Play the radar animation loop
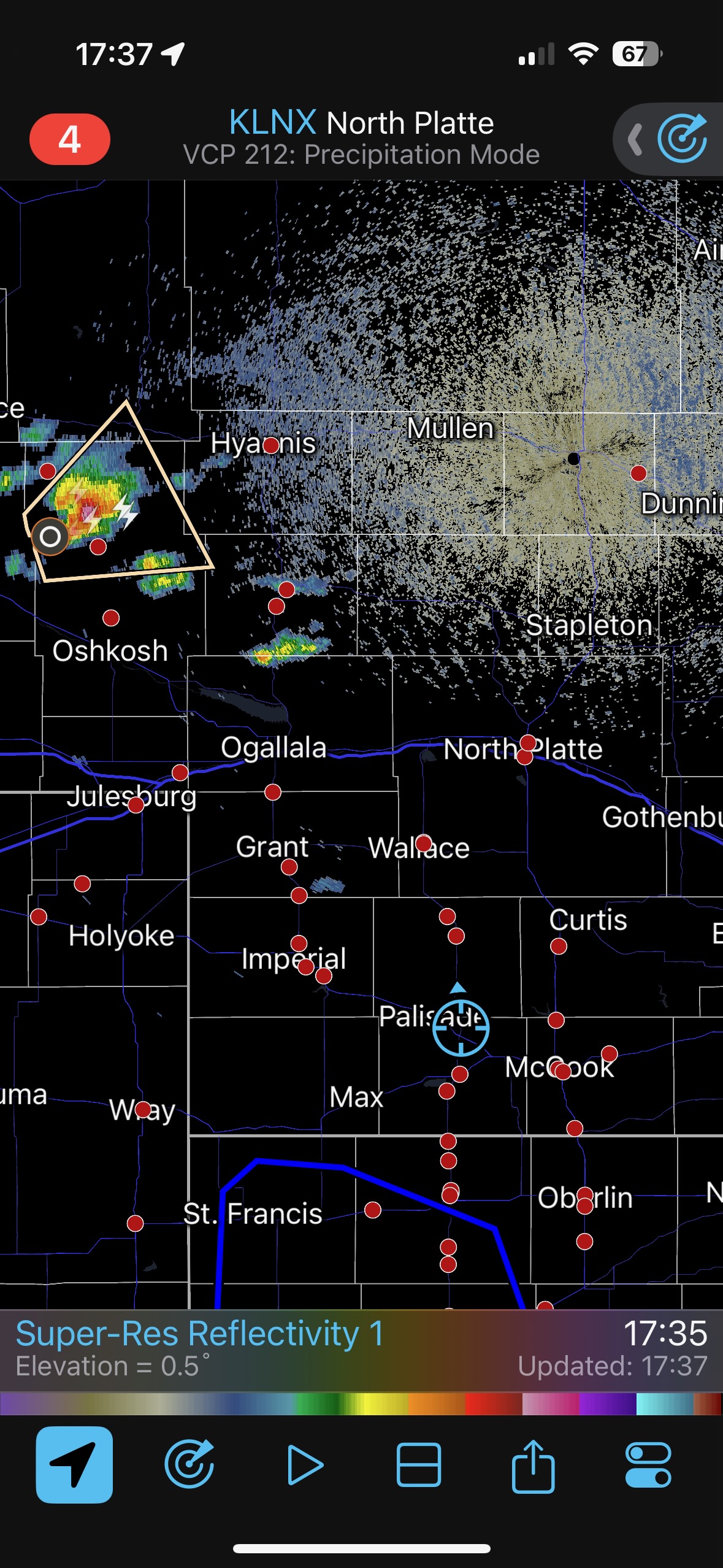Image resolution: width=723 pixels, height=1568 pixels. point(305,1464)
